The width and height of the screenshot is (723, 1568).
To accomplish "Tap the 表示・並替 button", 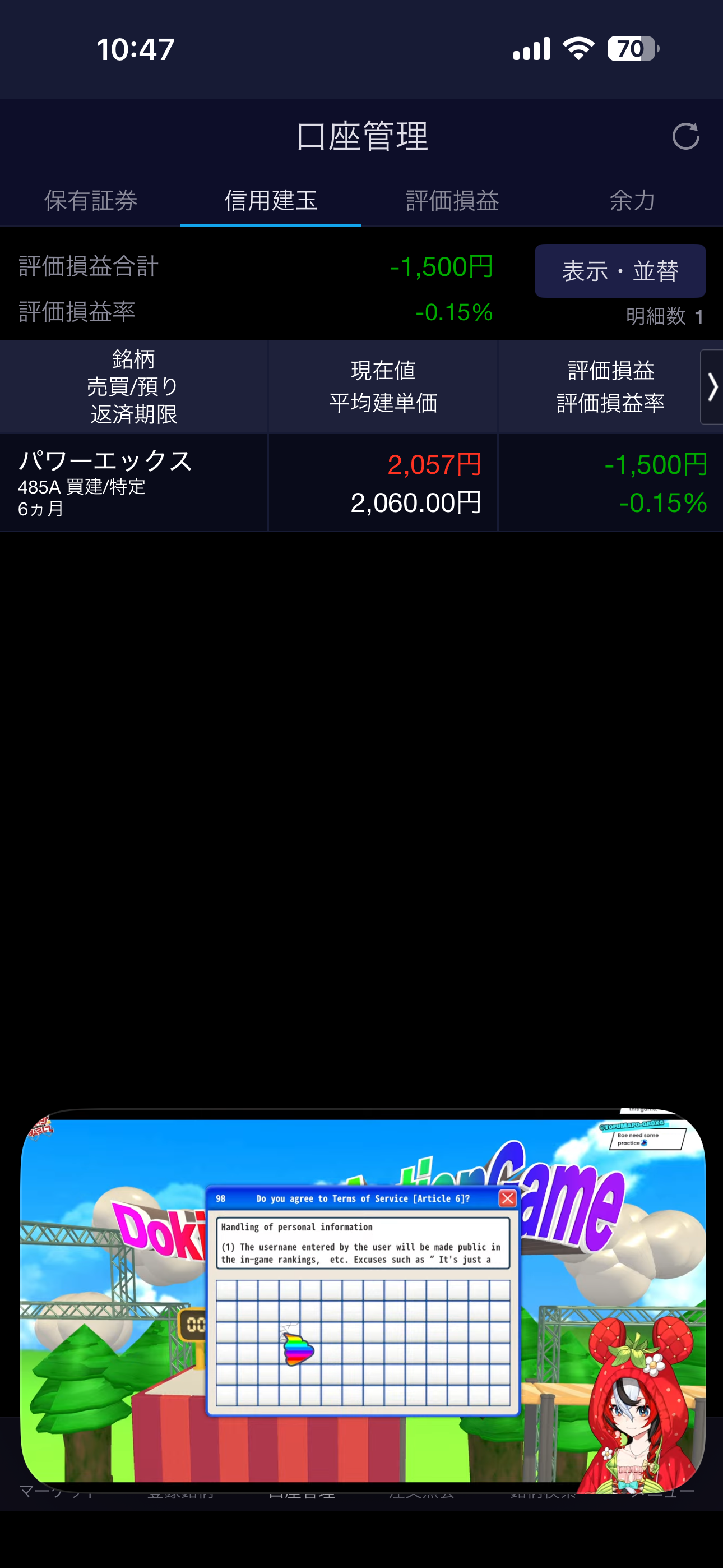I will (619, 271).
